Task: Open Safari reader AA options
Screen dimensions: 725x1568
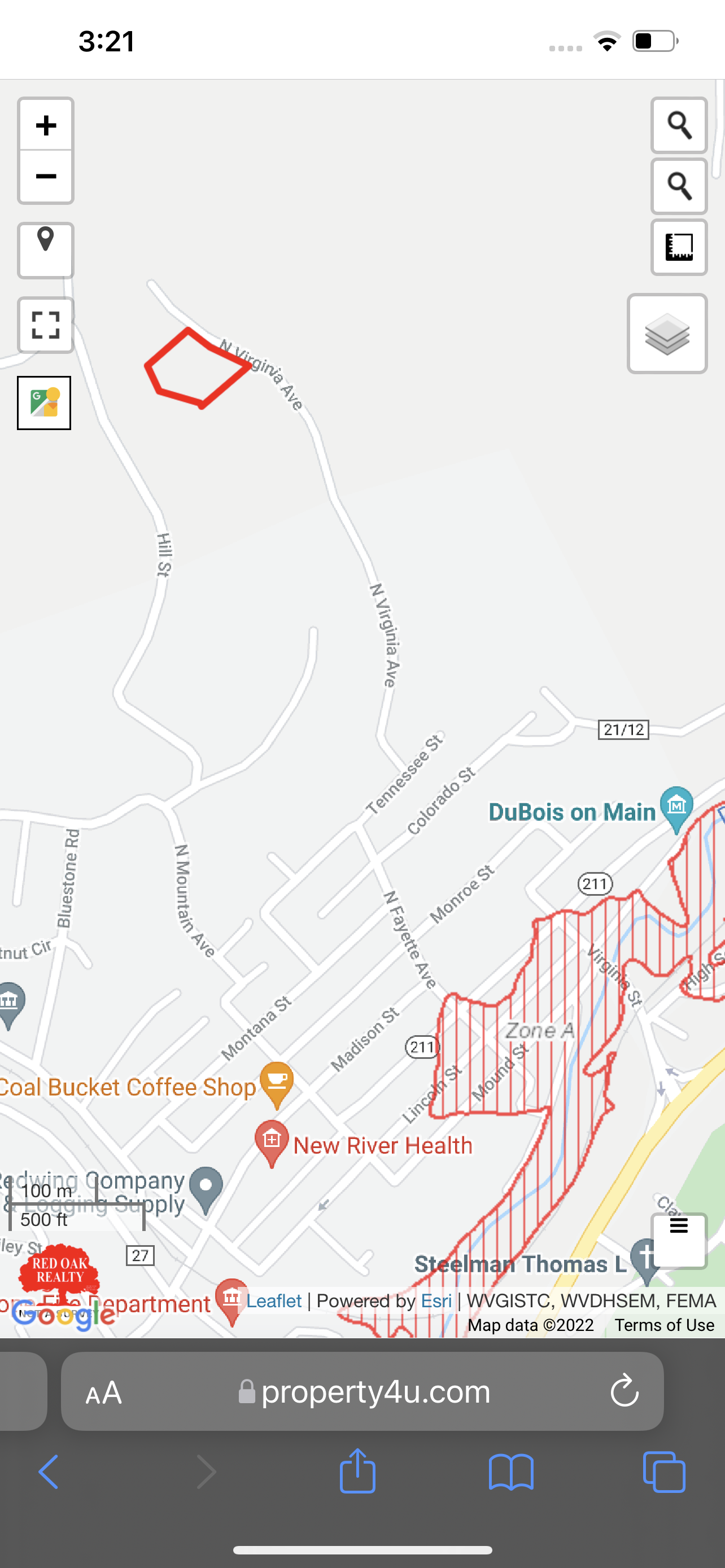Action: 103,1392
